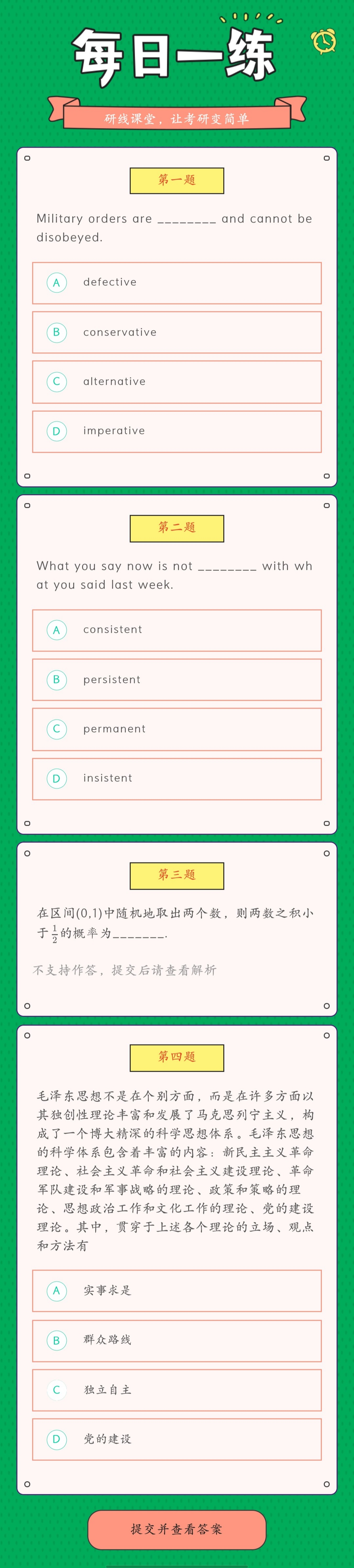Pick option C permanent
354x1568 pixels.
click(177, 729)
